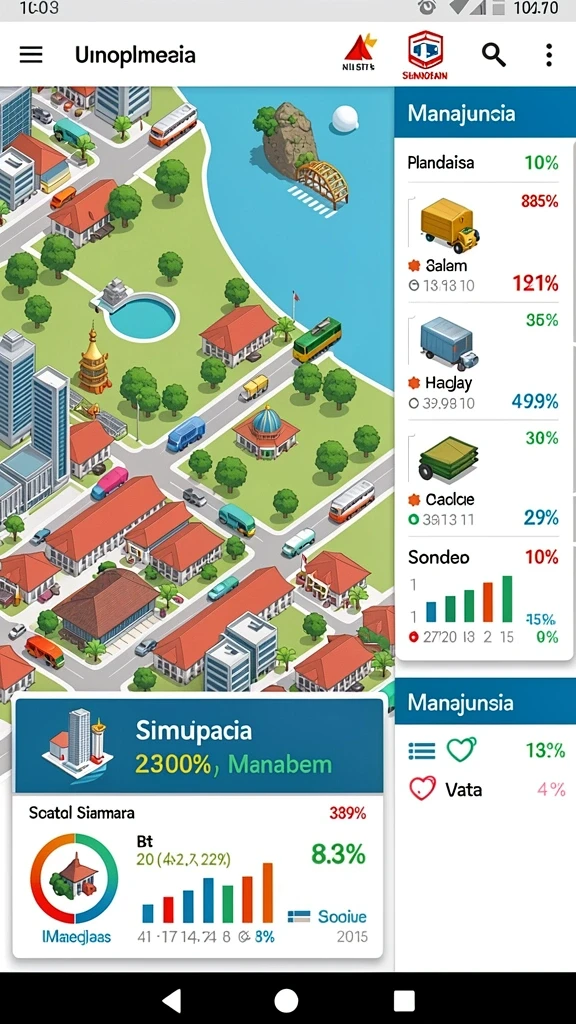
Task: Open the Haqjay blue truck row
Action: [483, 360]
